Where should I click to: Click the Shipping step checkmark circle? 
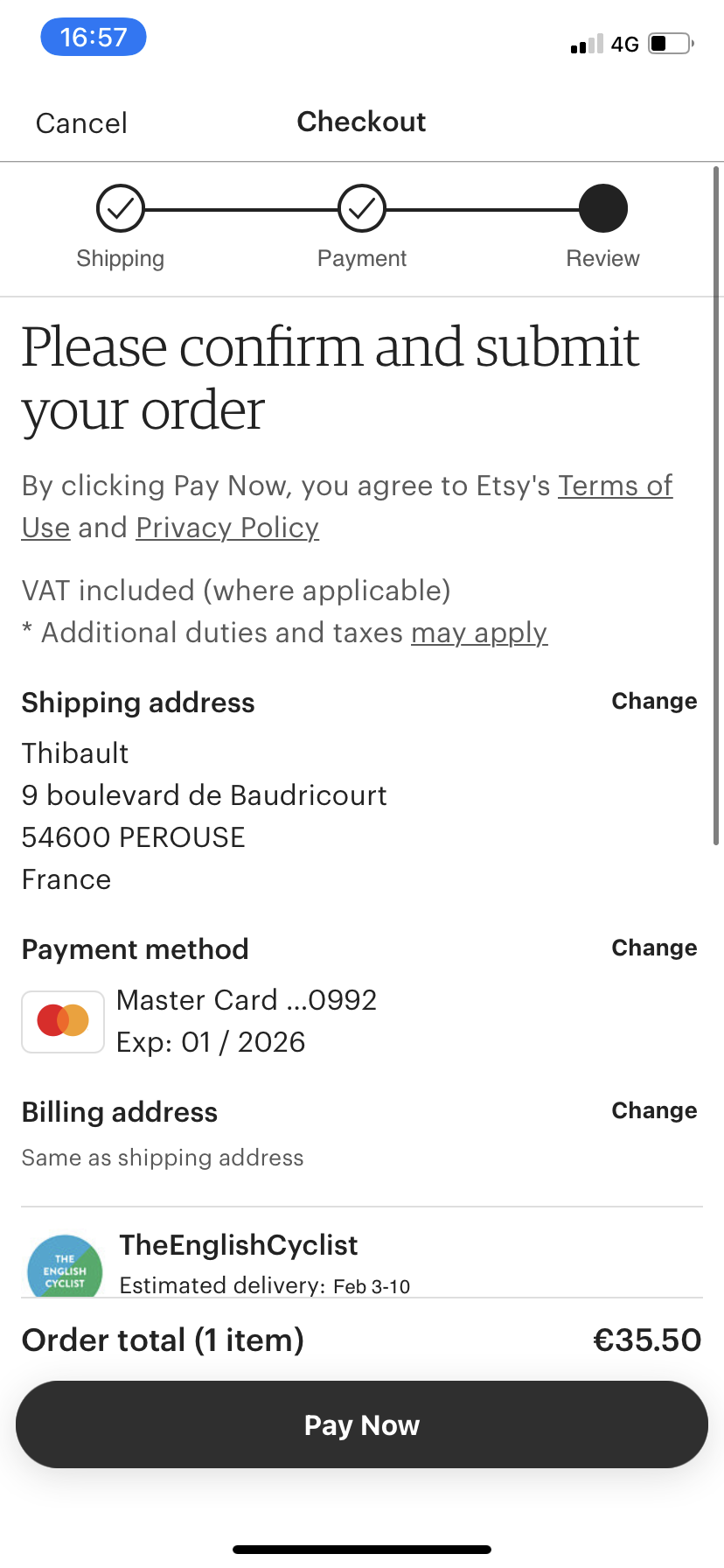(x=120, y=208)
